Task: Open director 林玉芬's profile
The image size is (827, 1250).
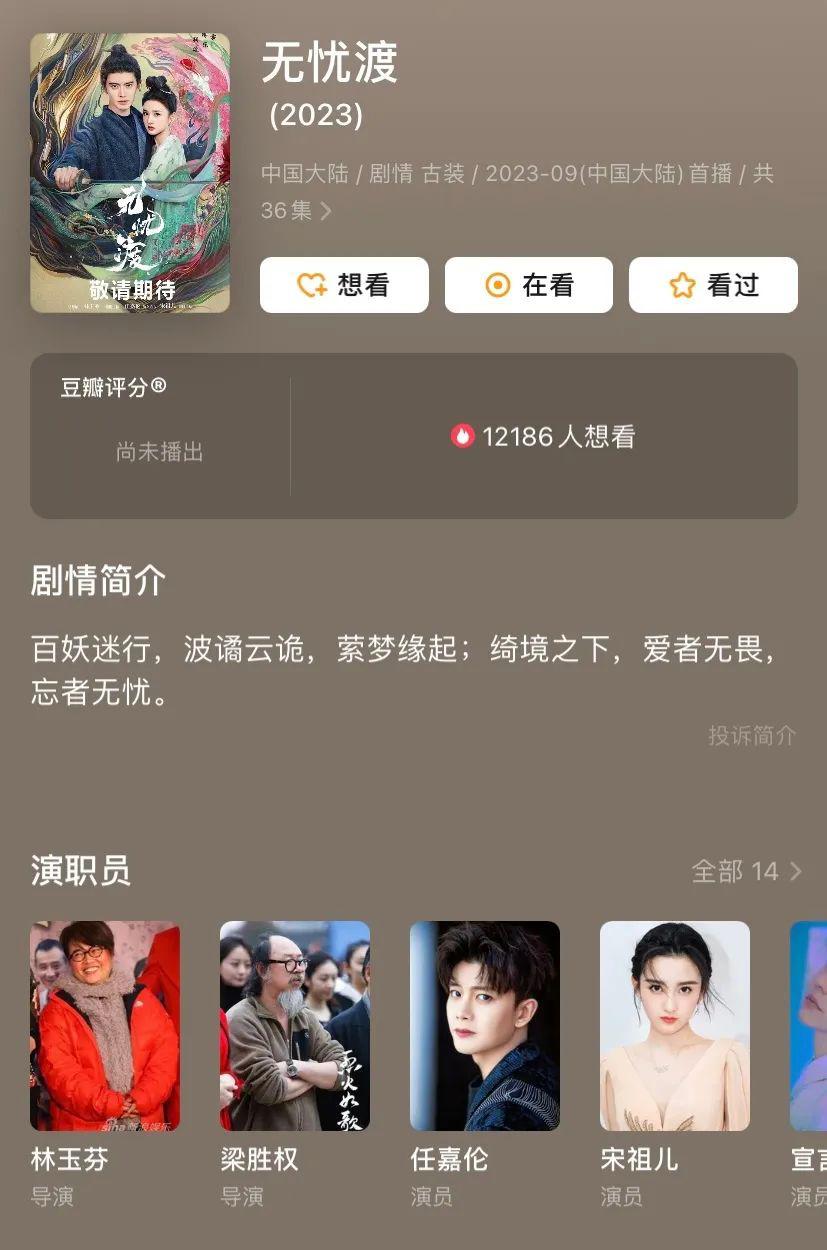Action: click(105, 1026)
